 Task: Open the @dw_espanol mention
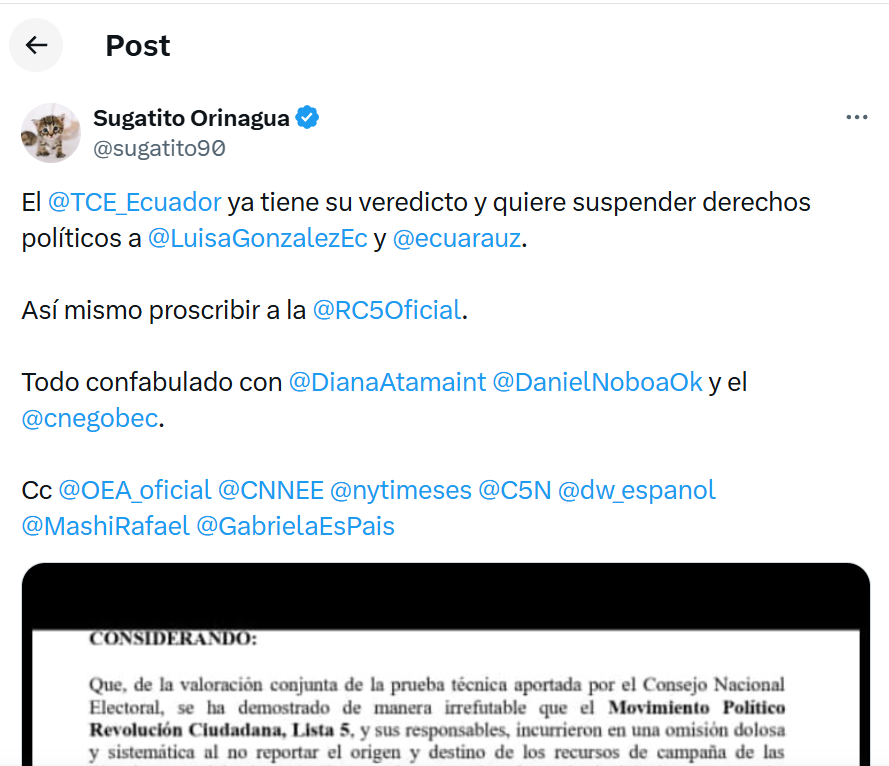tap(636, 490)
